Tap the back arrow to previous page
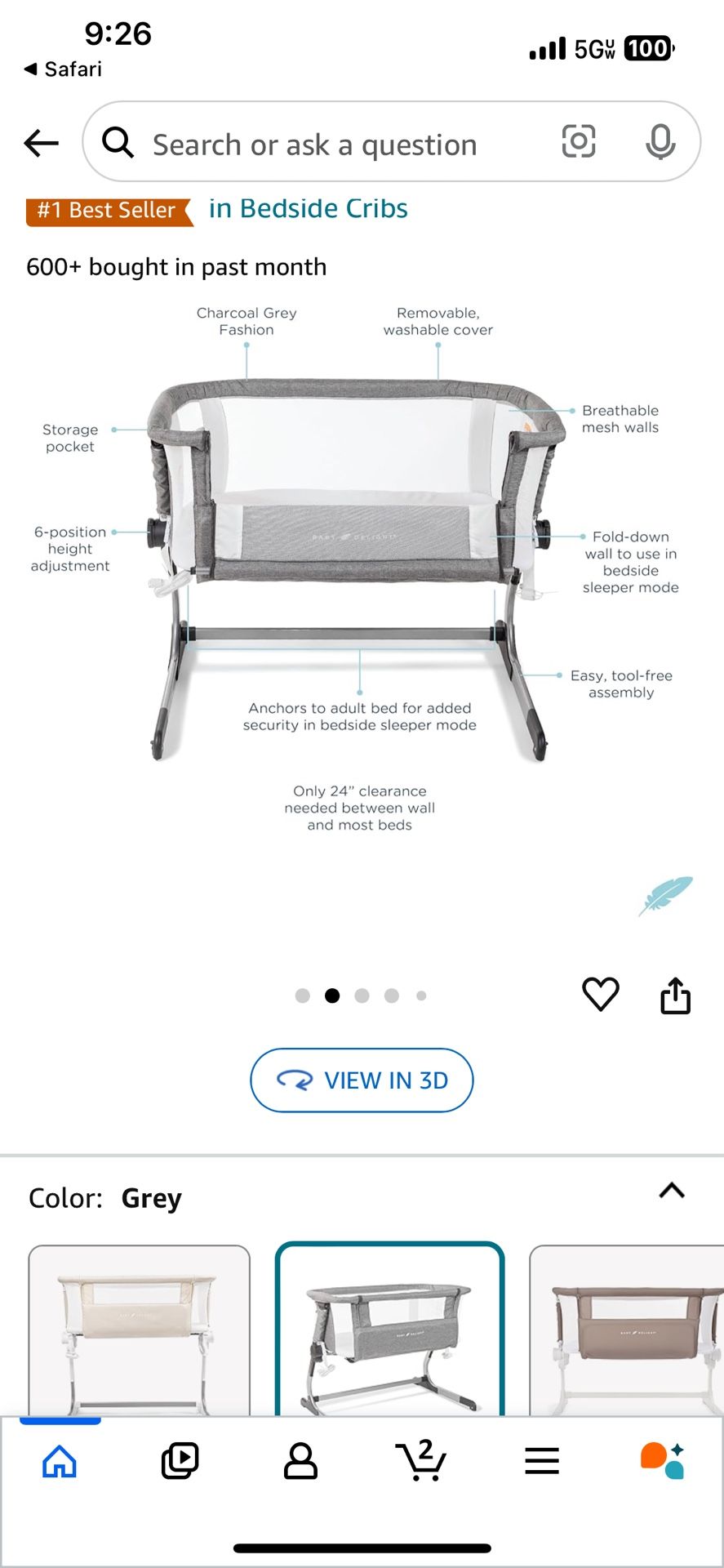 pos(40,142)
